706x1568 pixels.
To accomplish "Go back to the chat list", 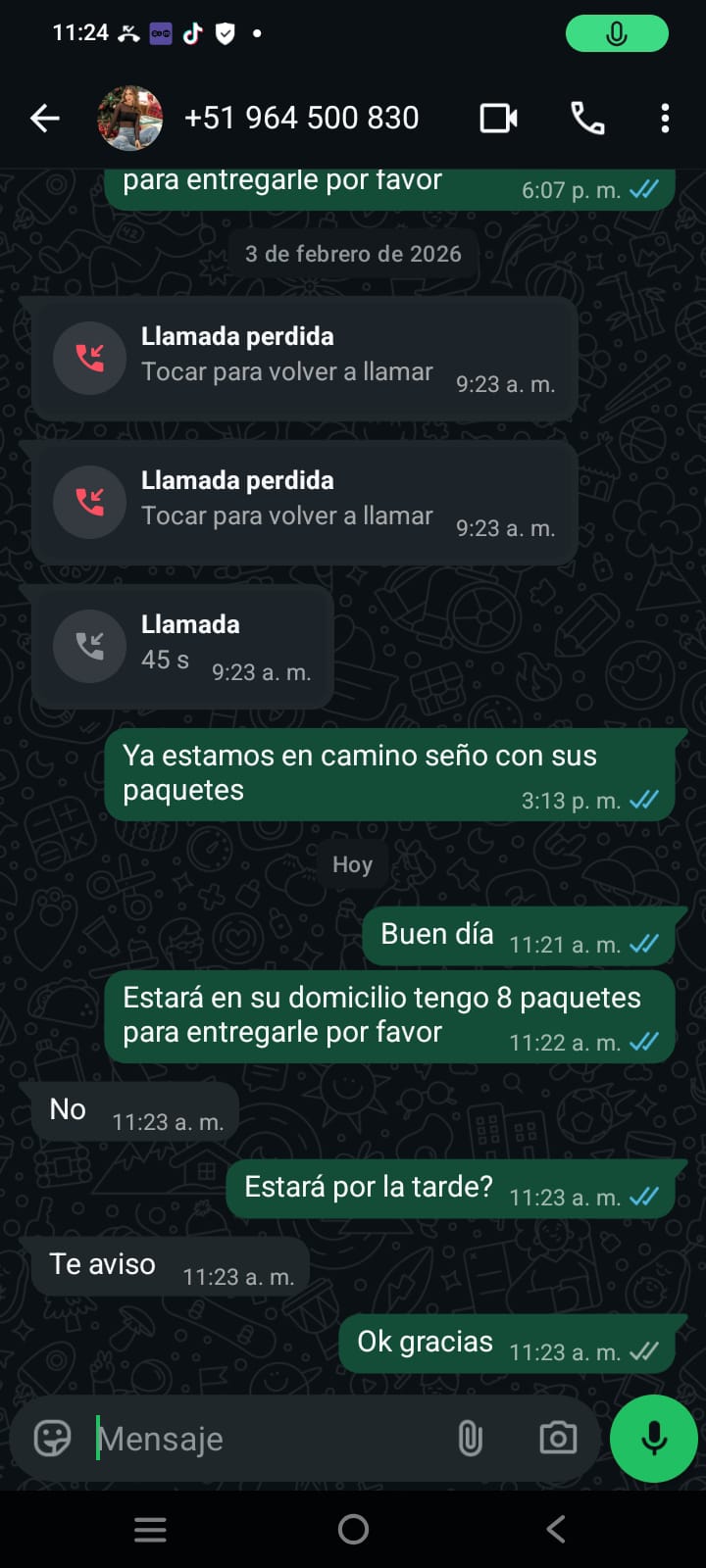I will coord(45,119).
